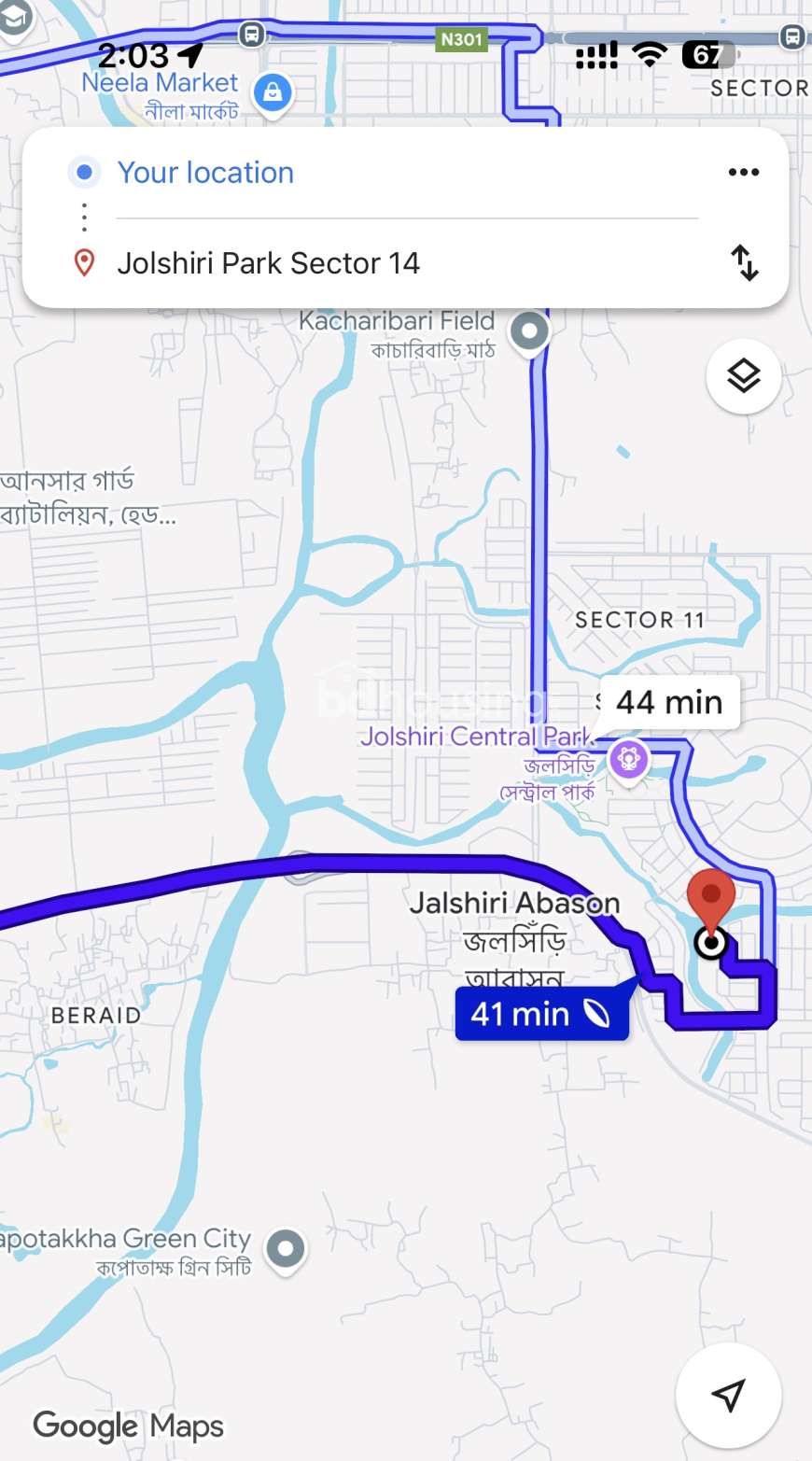Change destination Jolshiri Park Sector 14
Screen dimensions: 812x1461
[269, 263]
